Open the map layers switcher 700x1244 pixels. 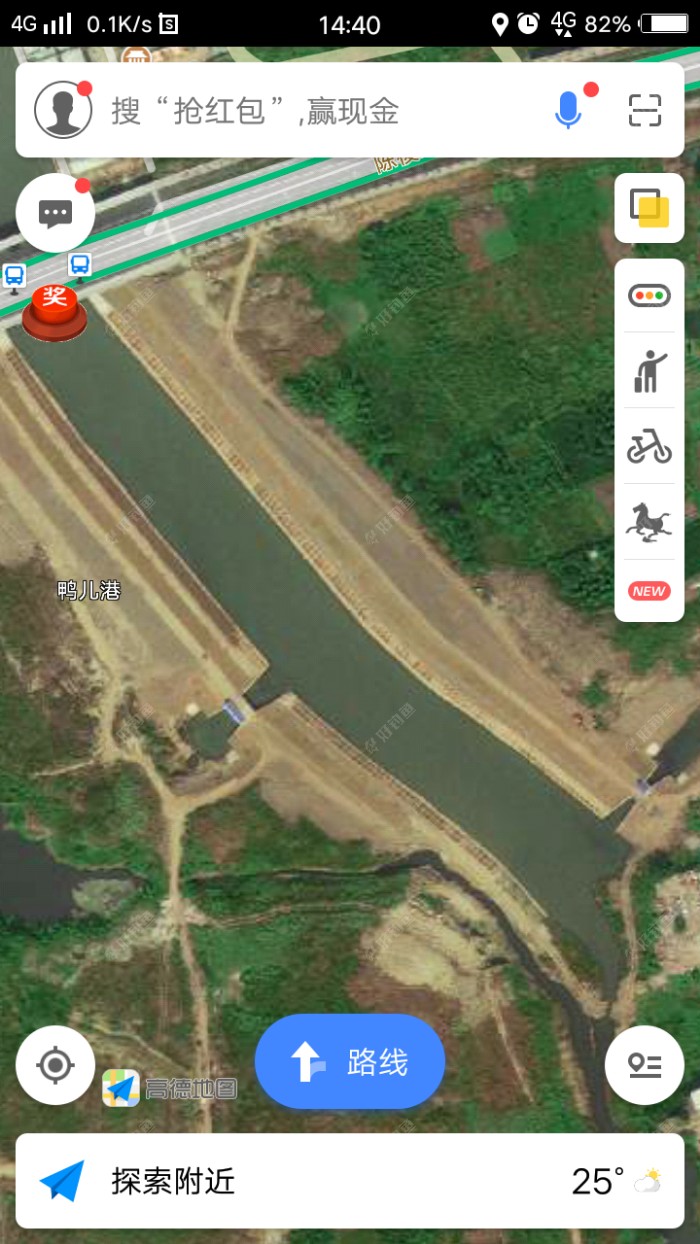click(649, 208)
